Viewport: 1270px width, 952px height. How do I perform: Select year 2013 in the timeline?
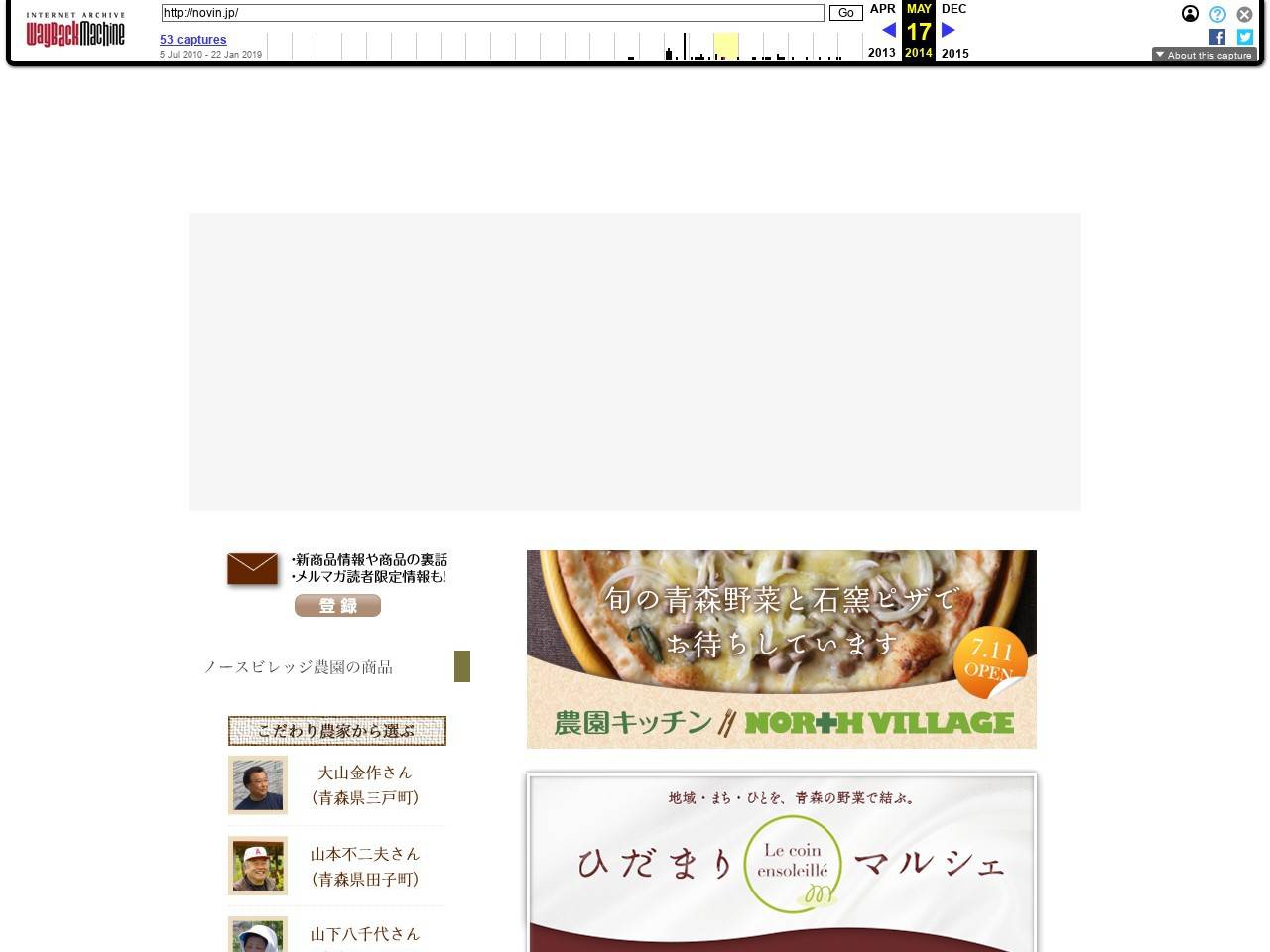(x=881, y=53)
